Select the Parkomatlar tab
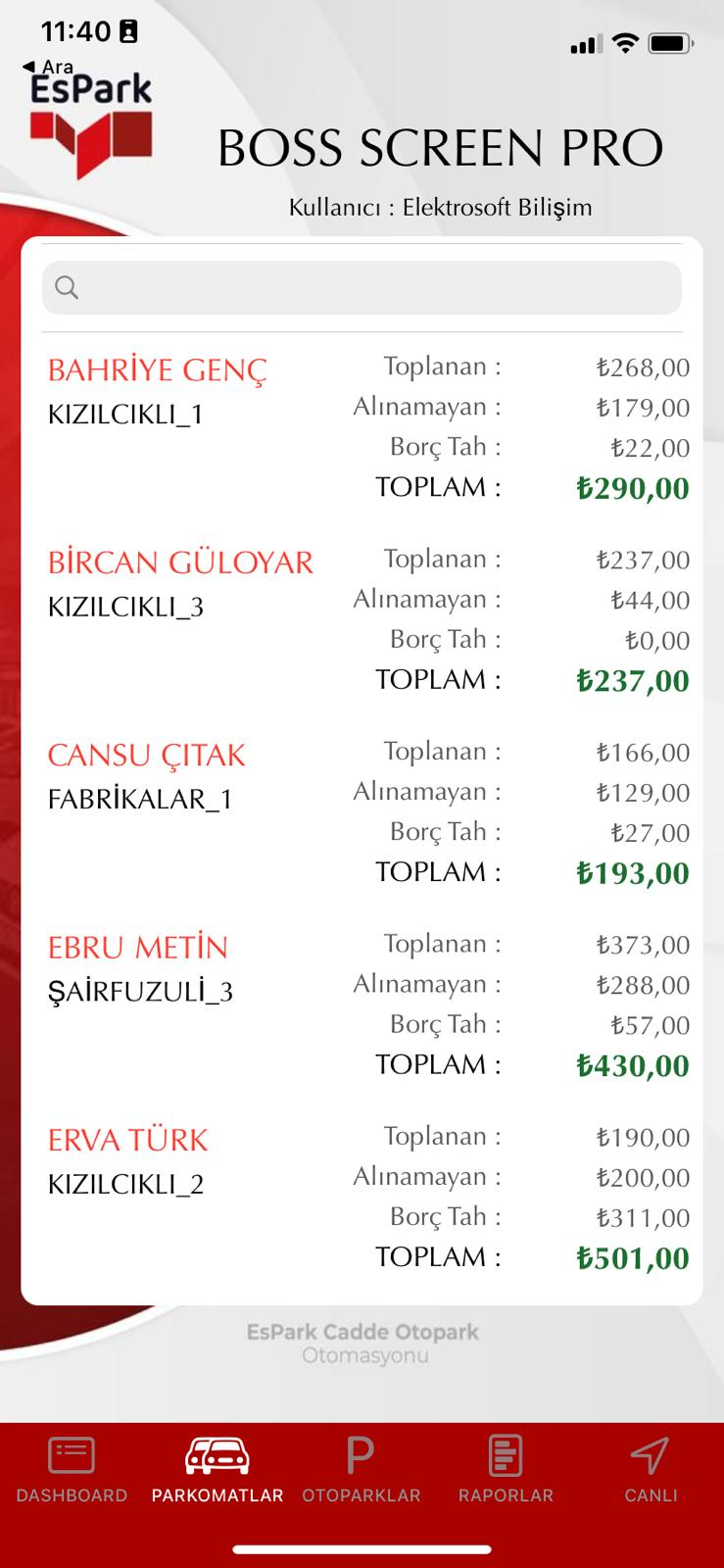 (217, 1469)
